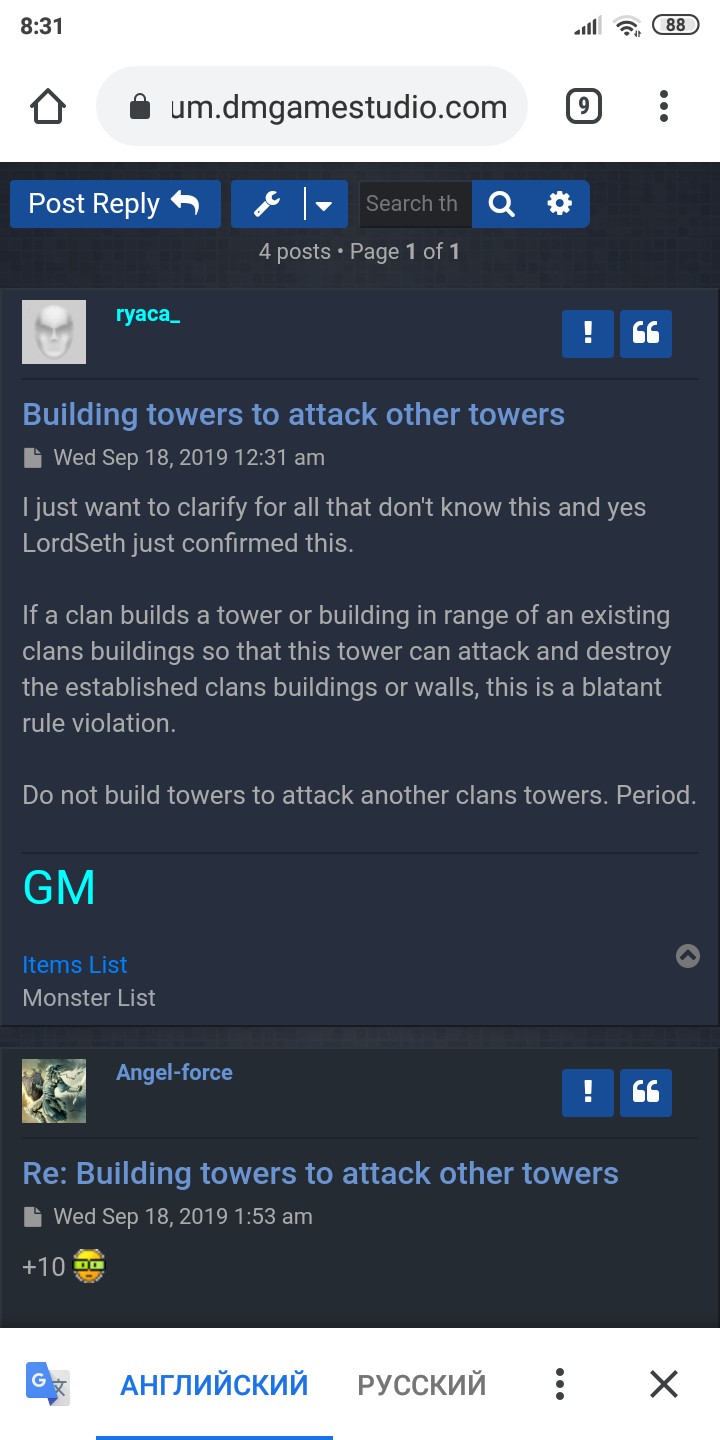Open Angel-force user profile
The image size is (720, 1440).
(x=174, y=1072)
